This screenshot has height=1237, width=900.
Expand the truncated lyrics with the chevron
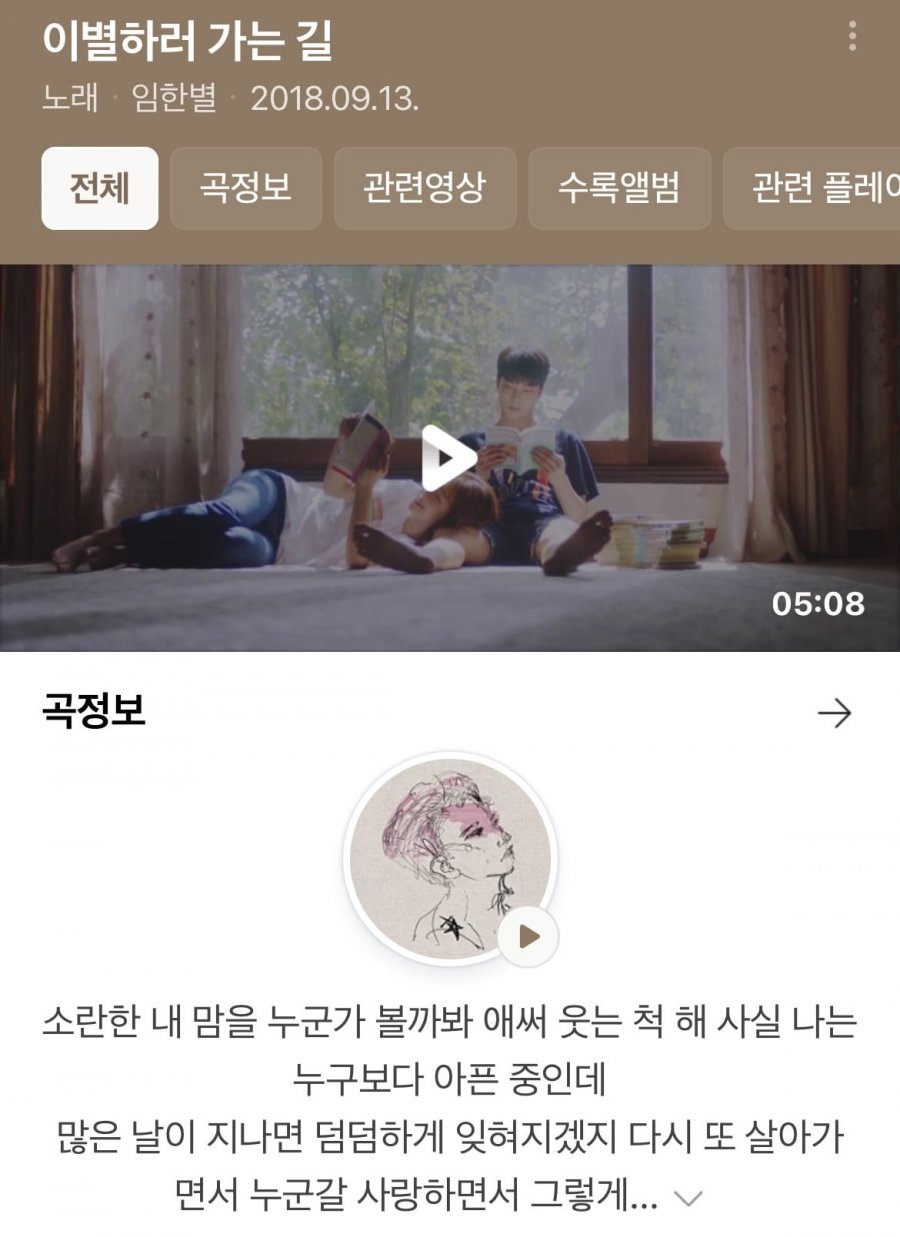(690, 1197)
